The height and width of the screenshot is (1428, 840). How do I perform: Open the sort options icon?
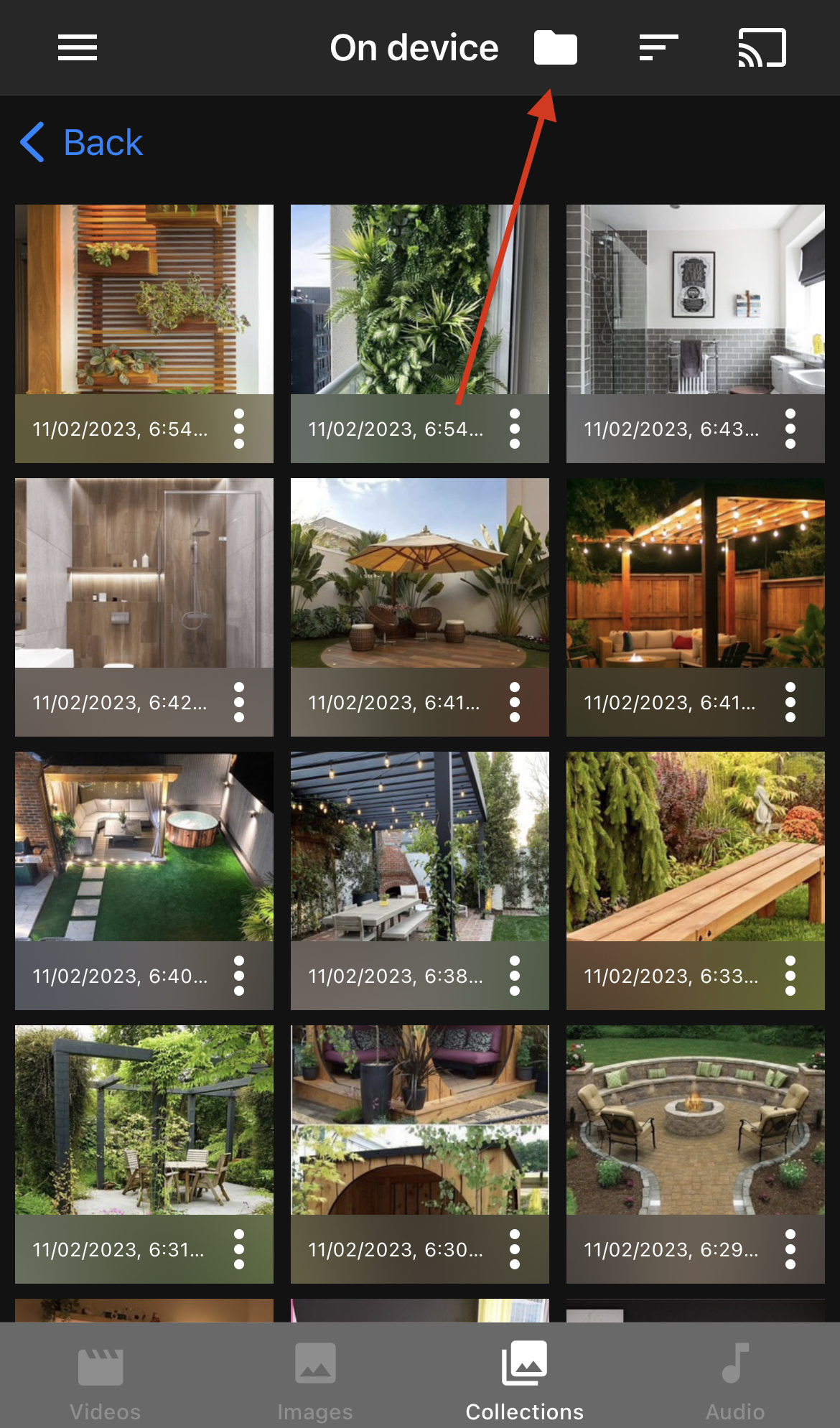click(658, 48)
